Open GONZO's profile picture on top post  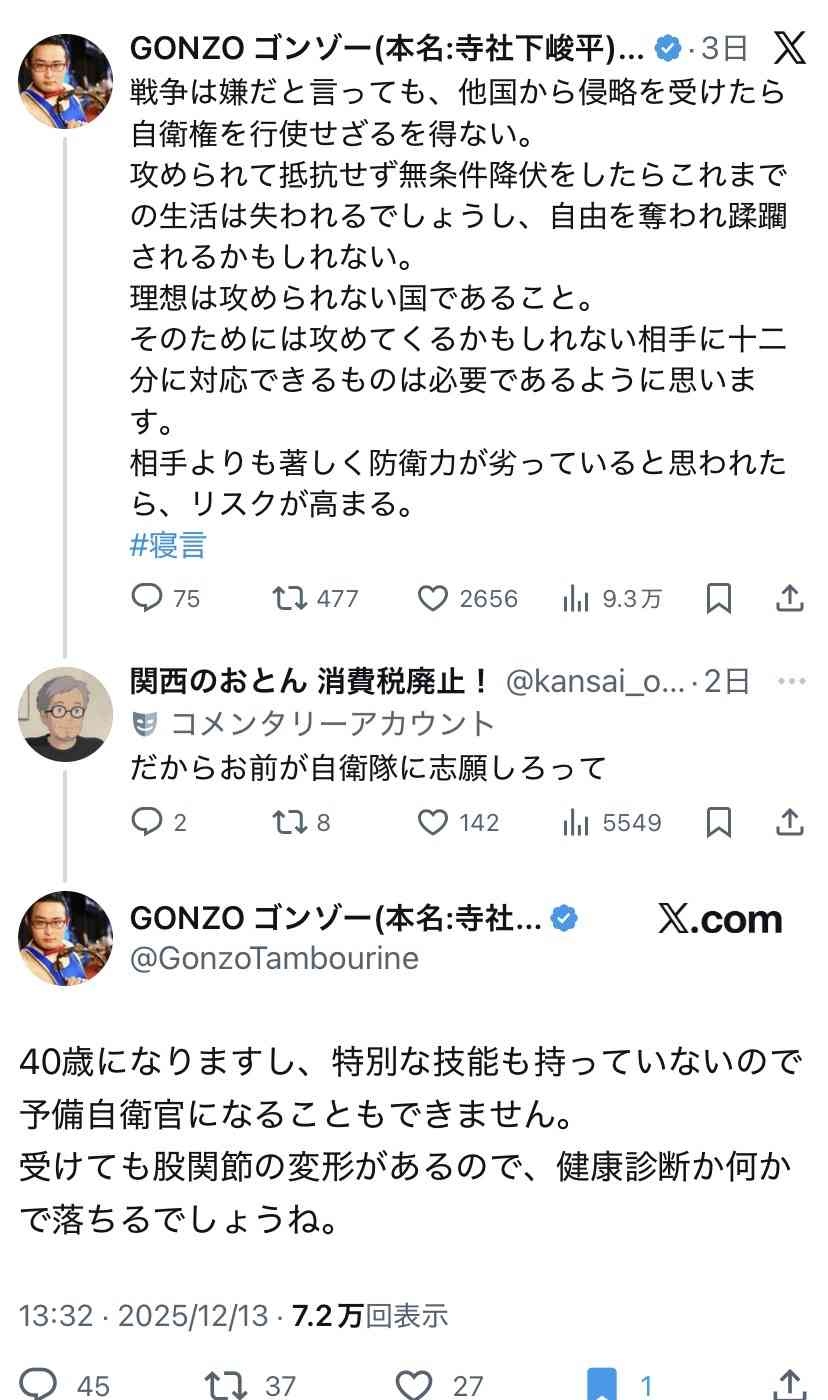pyautogui.click(x=66, y=82)
